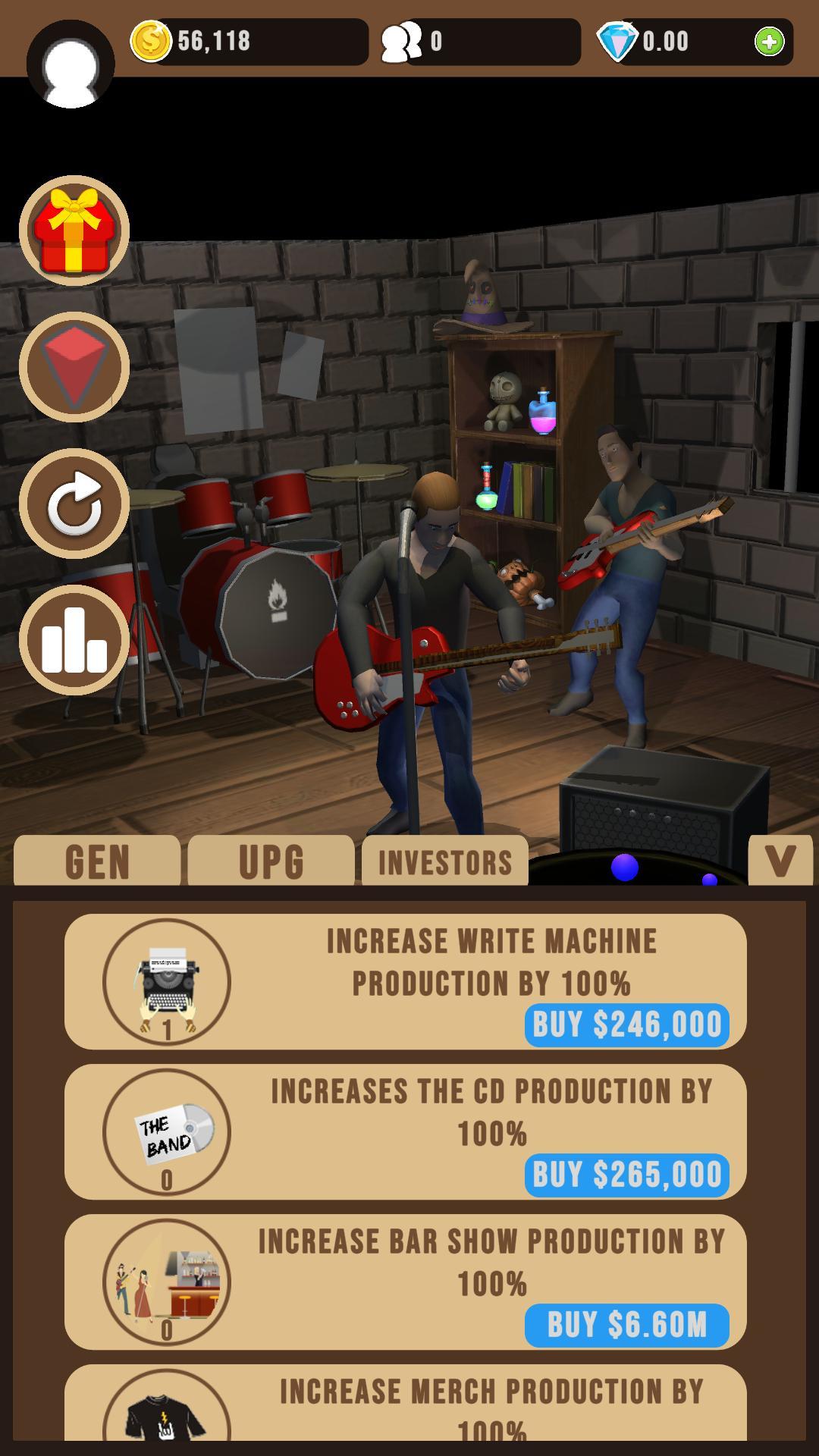This screenshot has height=1456, width=819.
Task: Add more diamonds with plus button
Action: (x=769, y=42)
